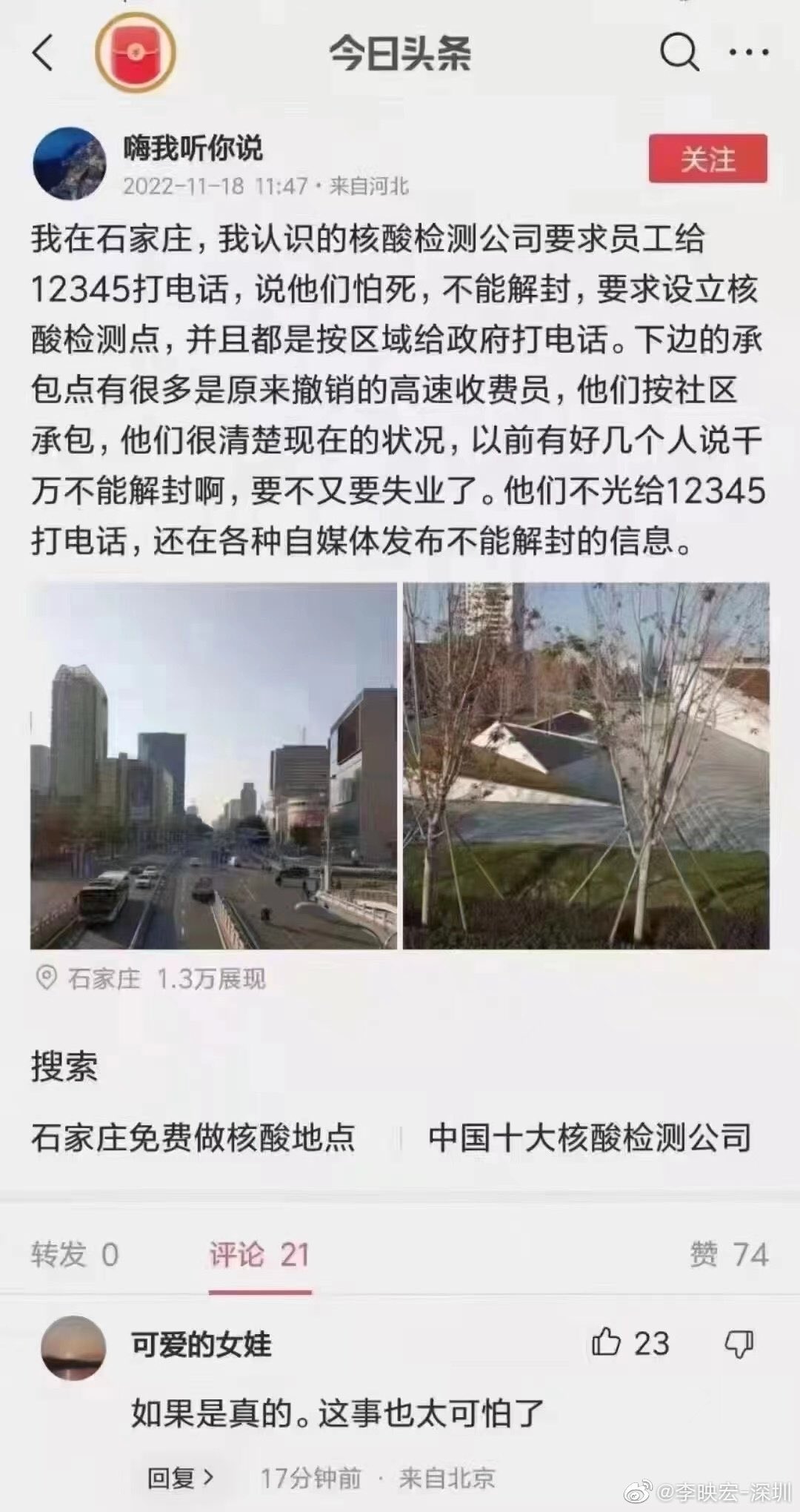Reply to 可爱的女娃 via 回复
The height and width of the screenshot is (1512, 800).
tap(180, 1478)
